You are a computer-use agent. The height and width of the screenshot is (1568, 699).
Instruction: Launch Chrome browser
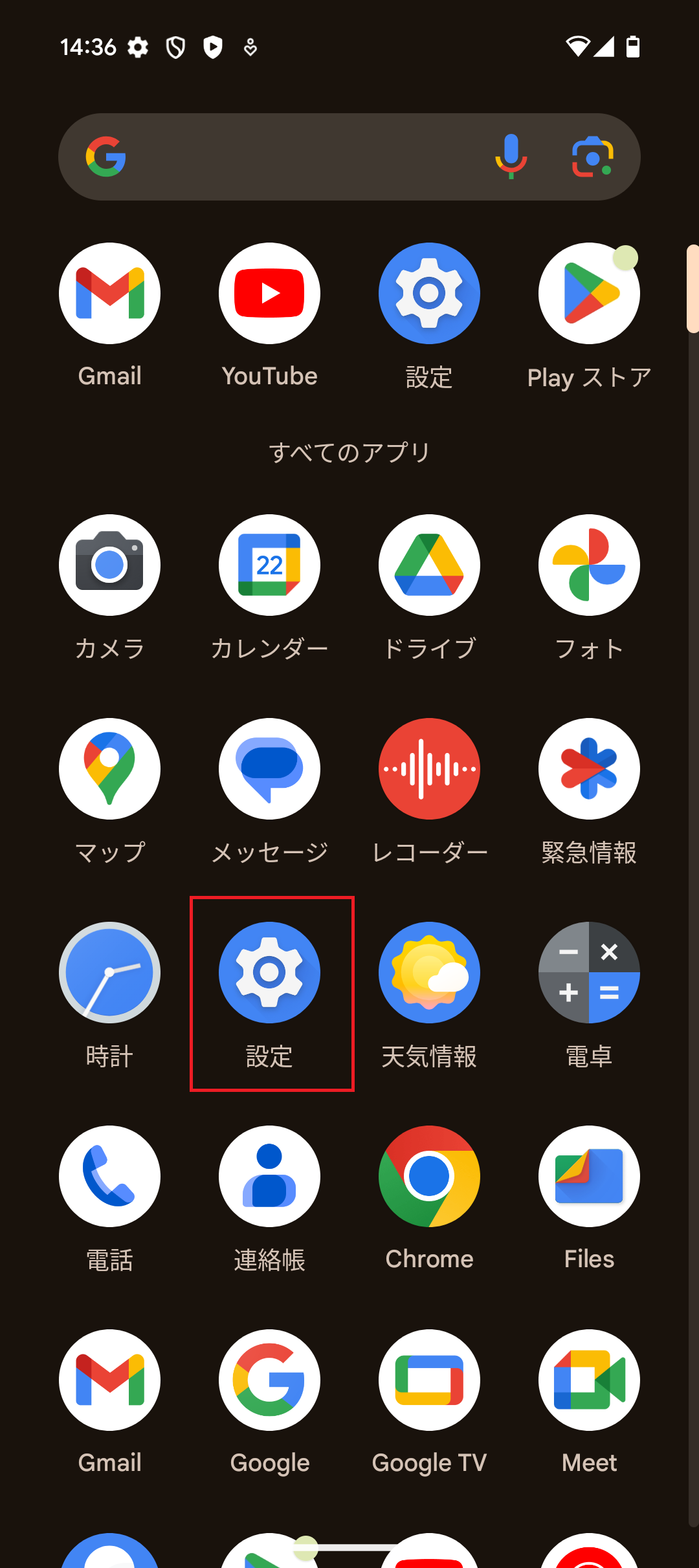click(x=429, y=1176)
